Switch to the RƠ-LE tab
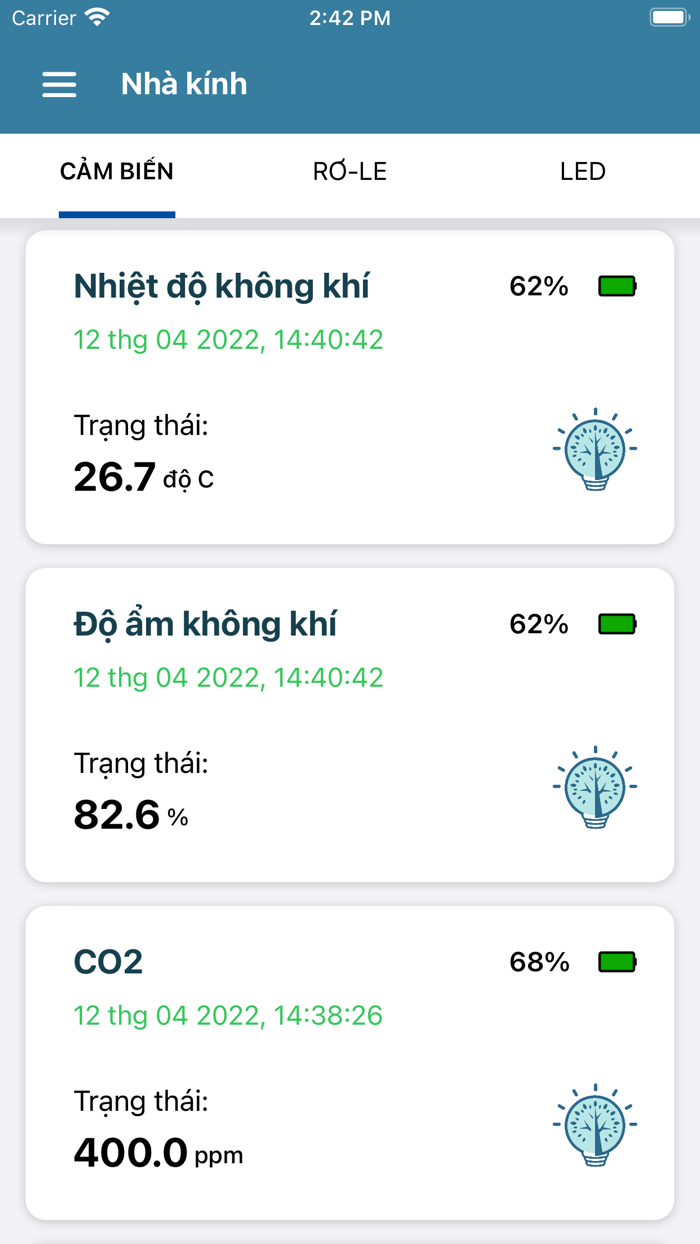 [x=350, y=172]
